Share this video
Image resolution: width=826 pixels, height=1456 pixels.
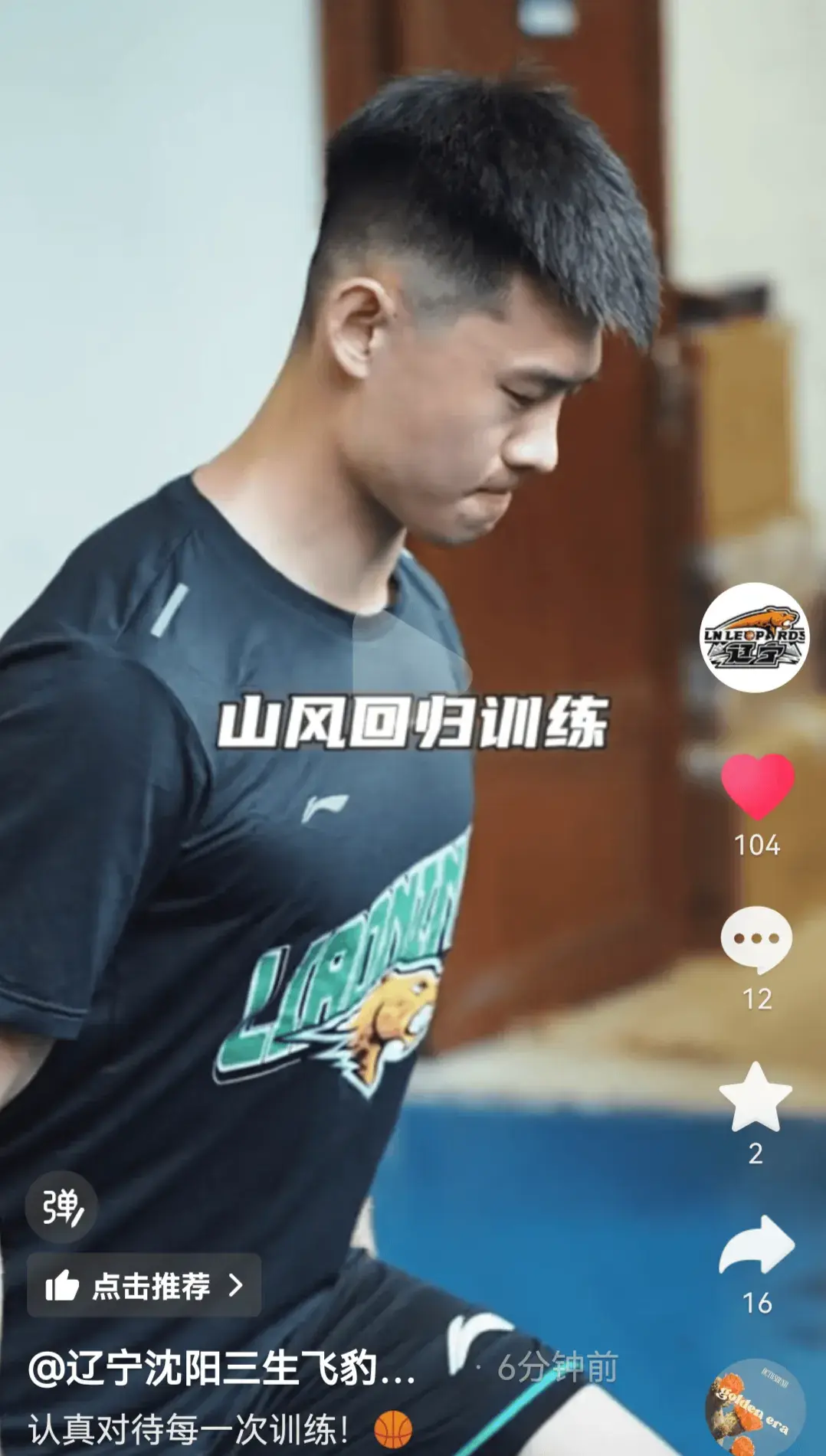click(x=756, y=1247)
